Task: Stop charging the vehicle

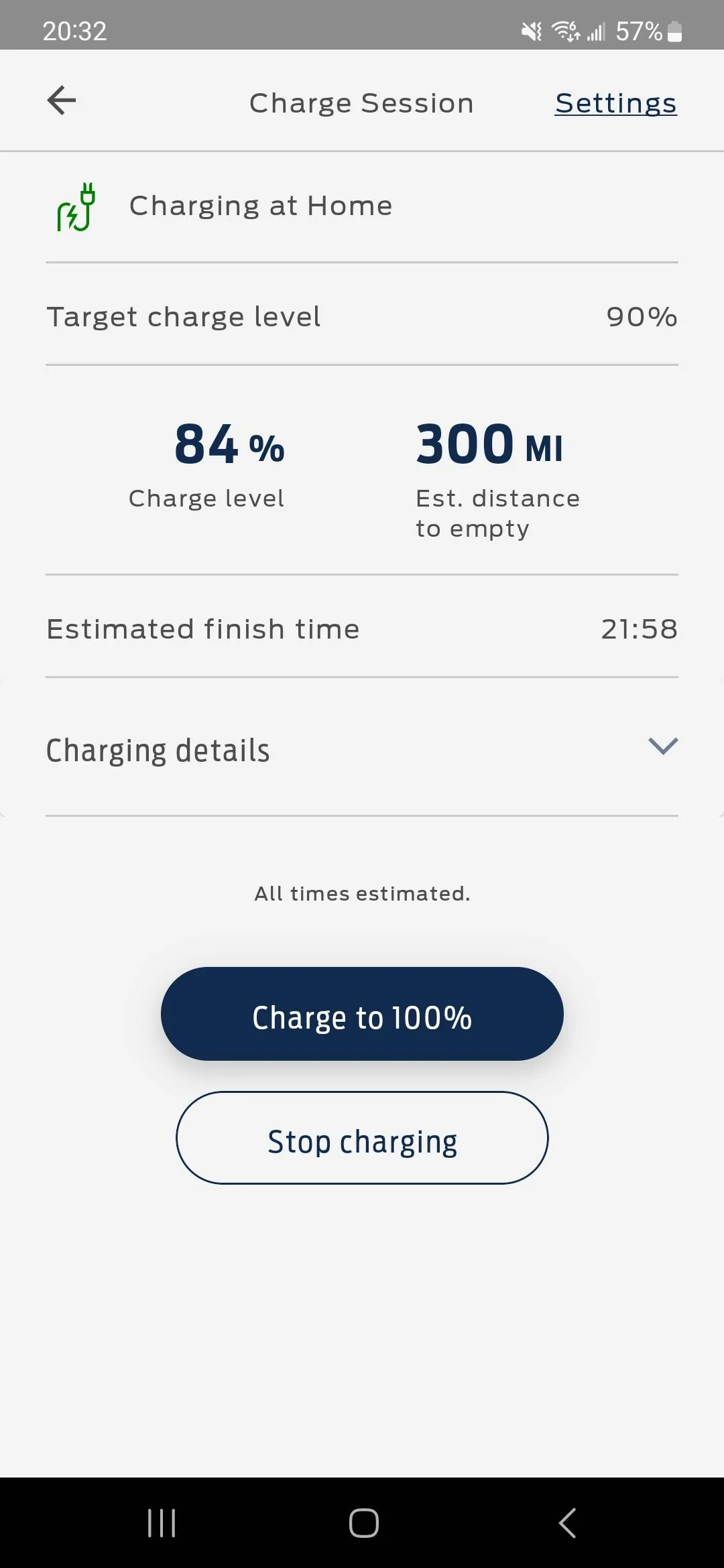Action: pyautogui.click(x=362, y=1138)
